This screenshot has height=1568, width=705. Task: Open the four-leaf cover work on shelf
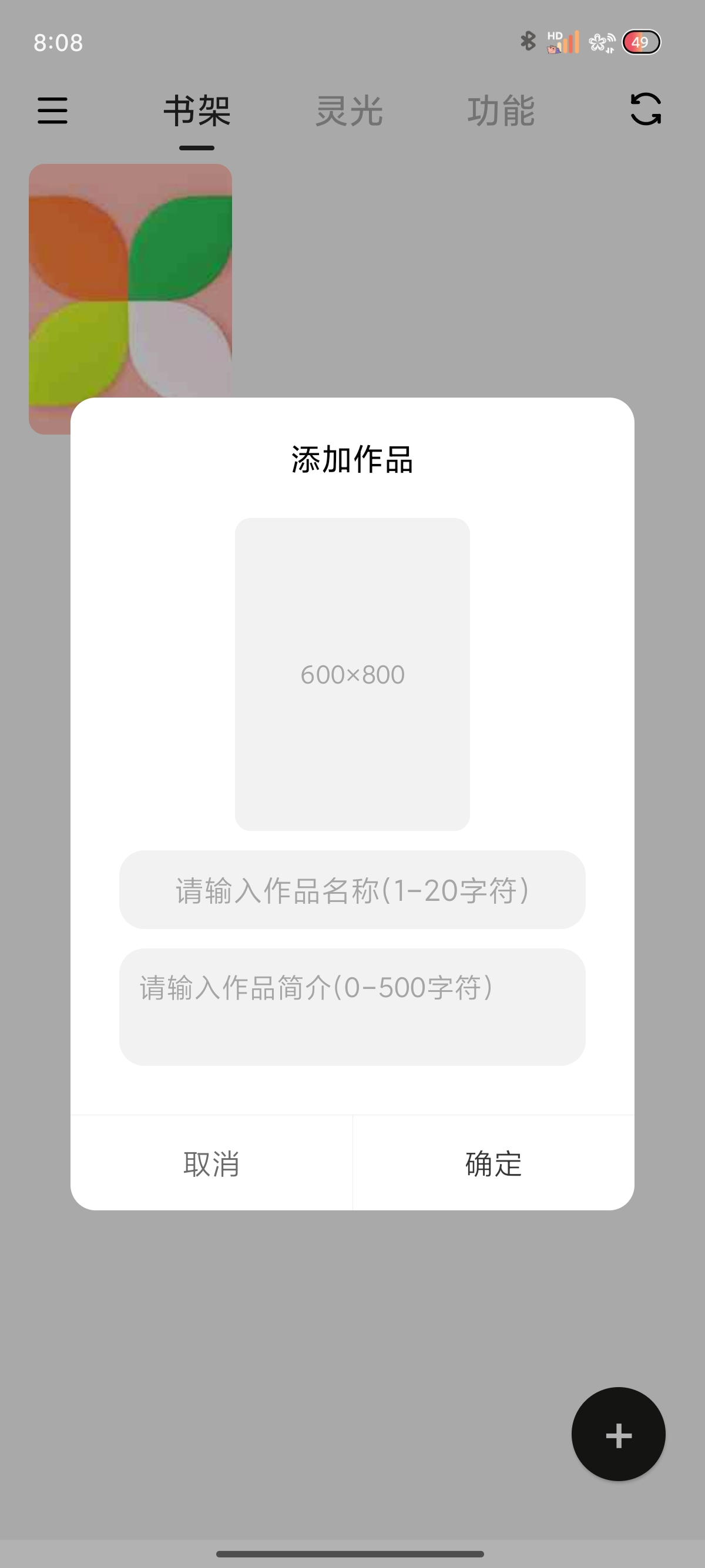coord(130,280)
